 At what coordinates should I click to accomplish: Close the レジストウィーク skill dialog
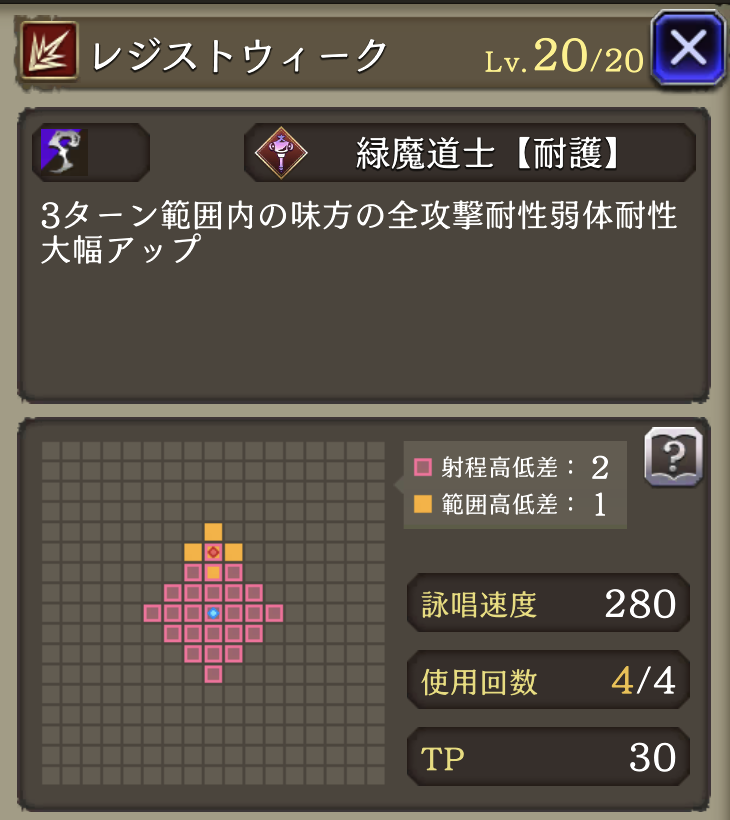(x=688, y=48)
